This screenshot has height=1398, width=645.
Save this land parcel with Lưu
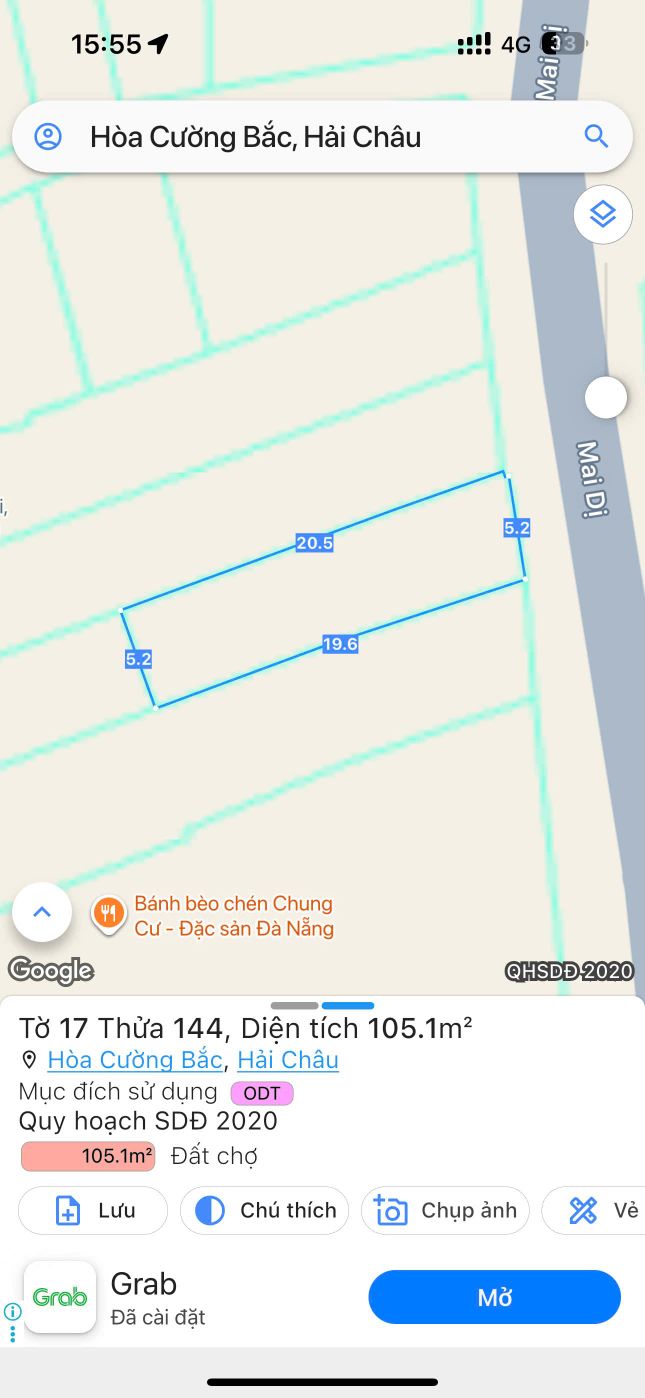click(x=93, y=1211)
